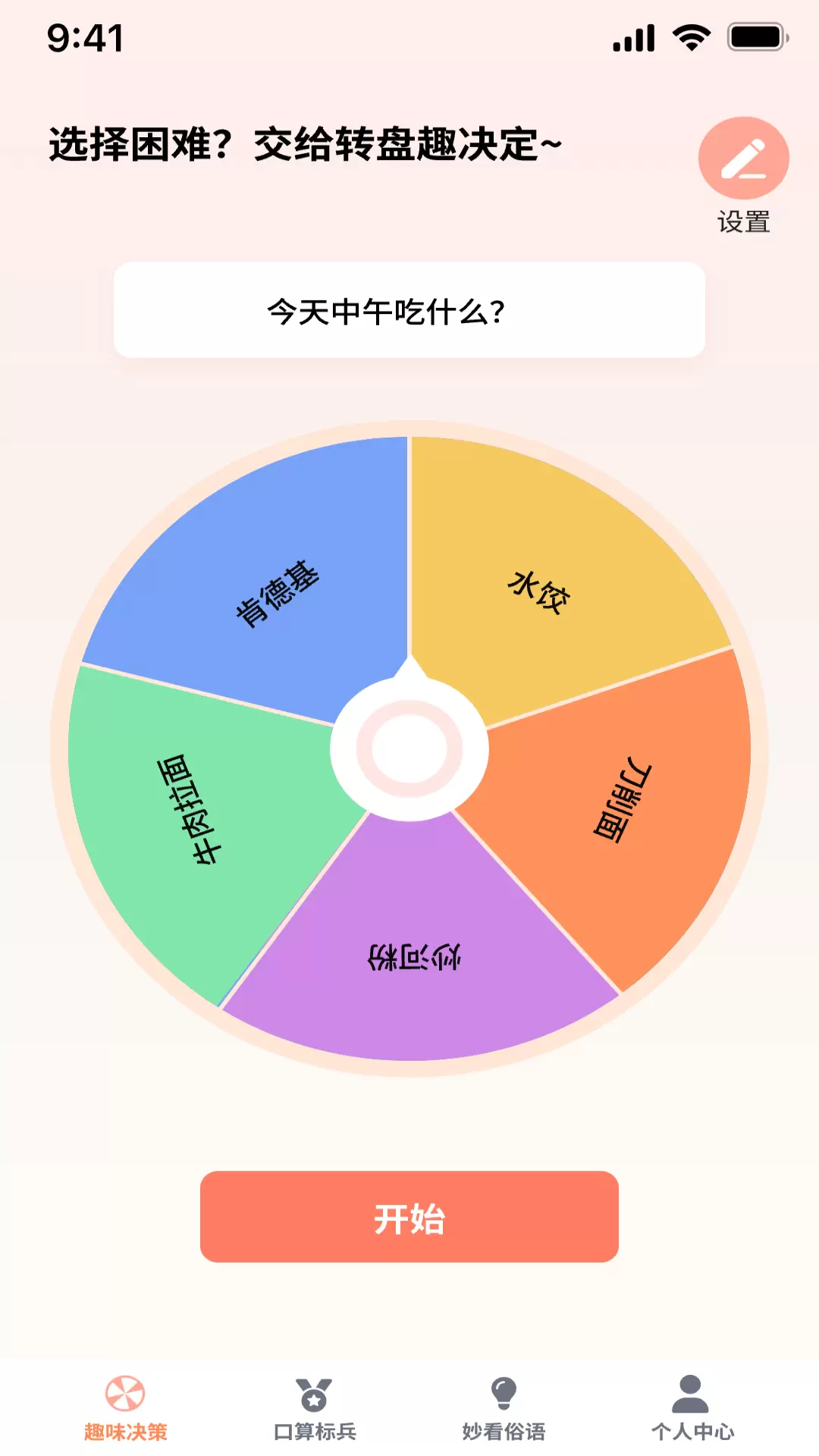Switch to the 口算标兵 tab
Viewport: 819px width, 1456px height.
pyautogui.click(x=314, y=1409)
